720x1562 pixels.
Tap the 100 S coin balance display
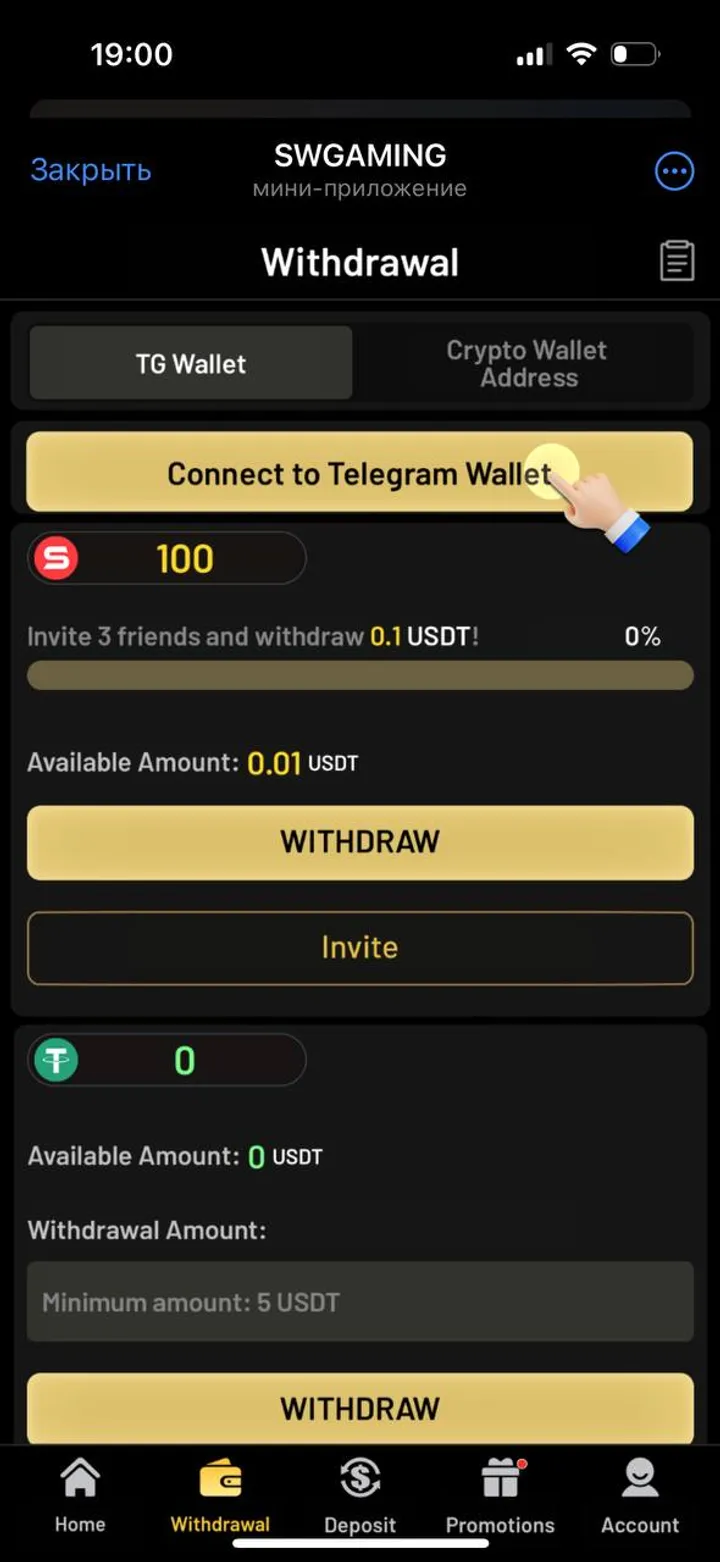pyautogui.click(x=185, y=558)
